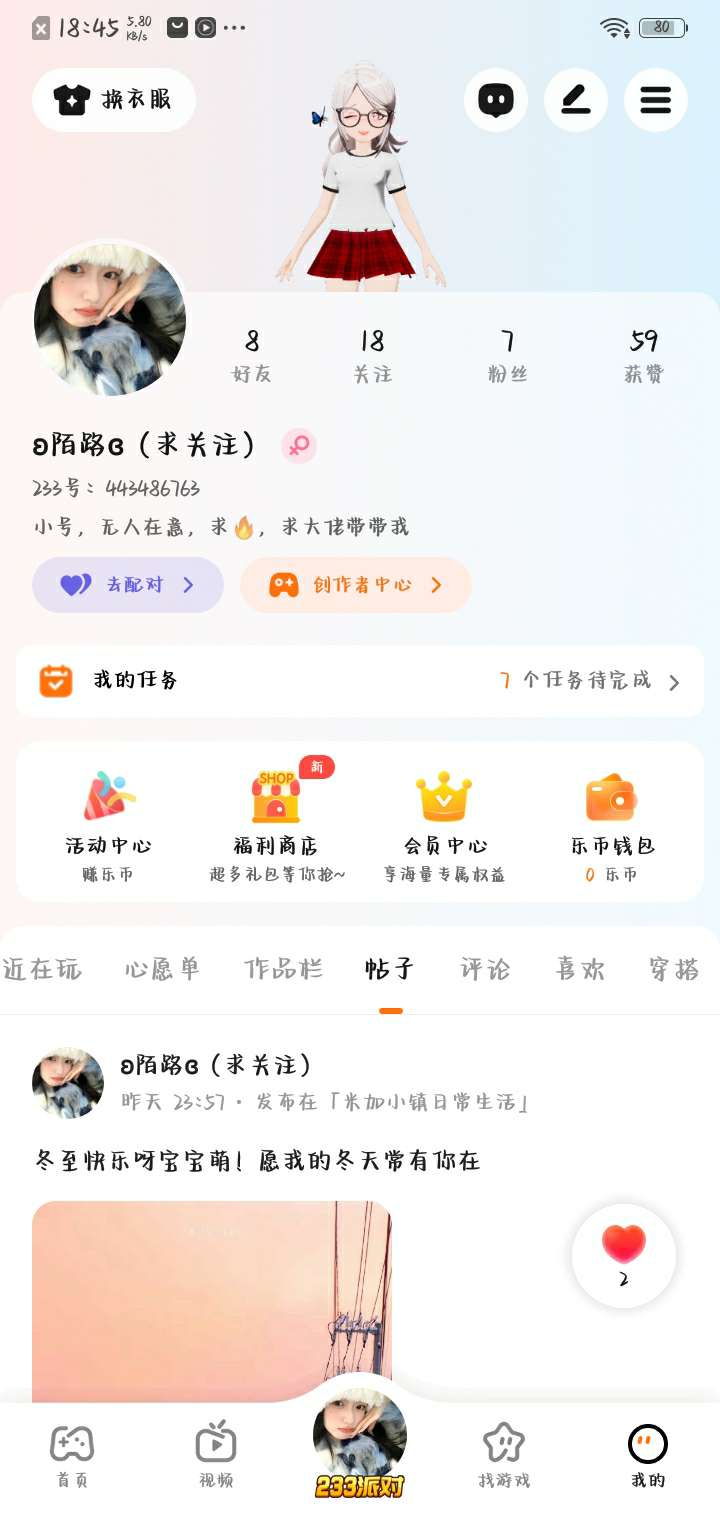Switch to the 作品栏 tab

click(x=283, y=969)
